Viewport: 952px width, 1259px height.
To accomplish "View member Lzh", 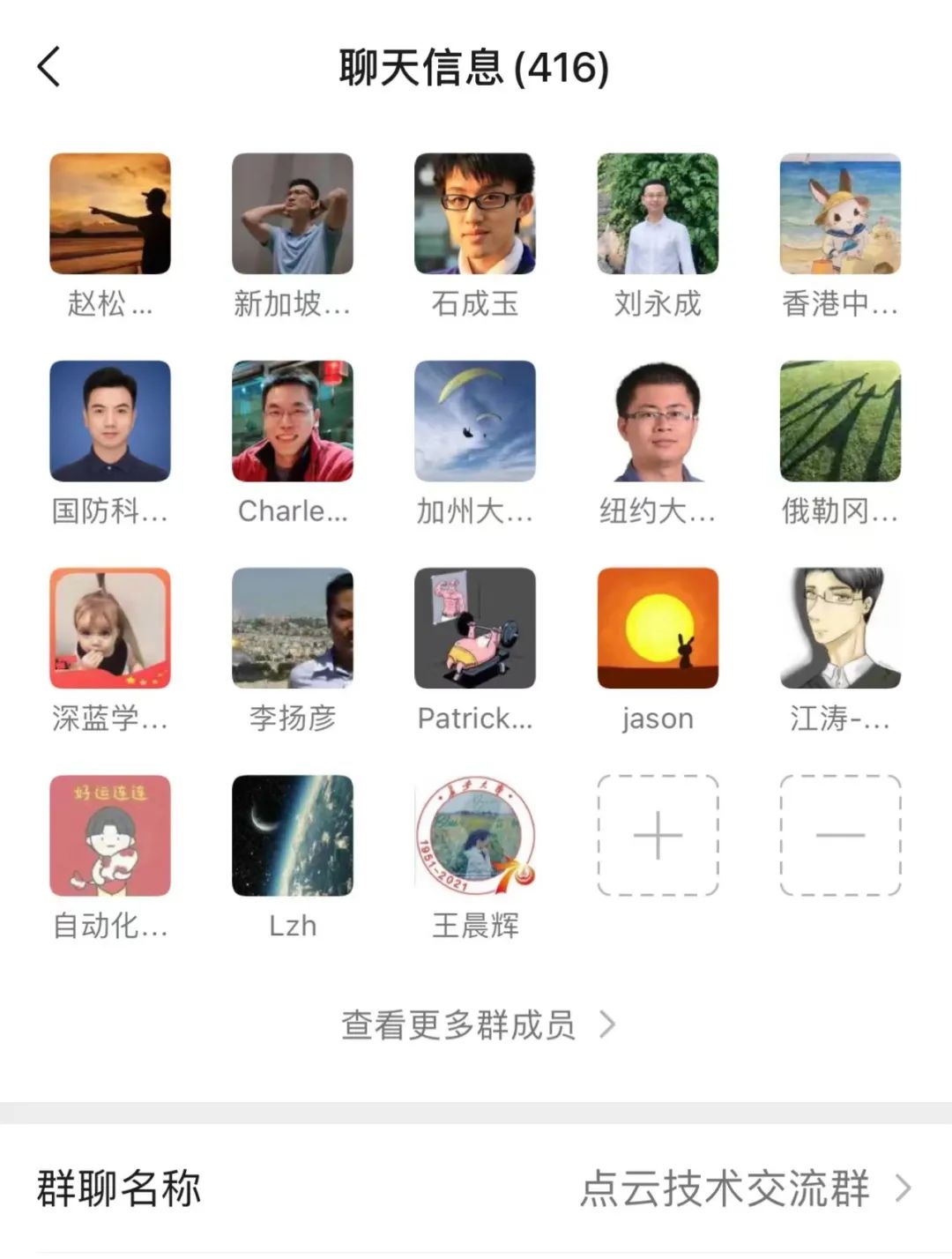I will pos(293,836).
